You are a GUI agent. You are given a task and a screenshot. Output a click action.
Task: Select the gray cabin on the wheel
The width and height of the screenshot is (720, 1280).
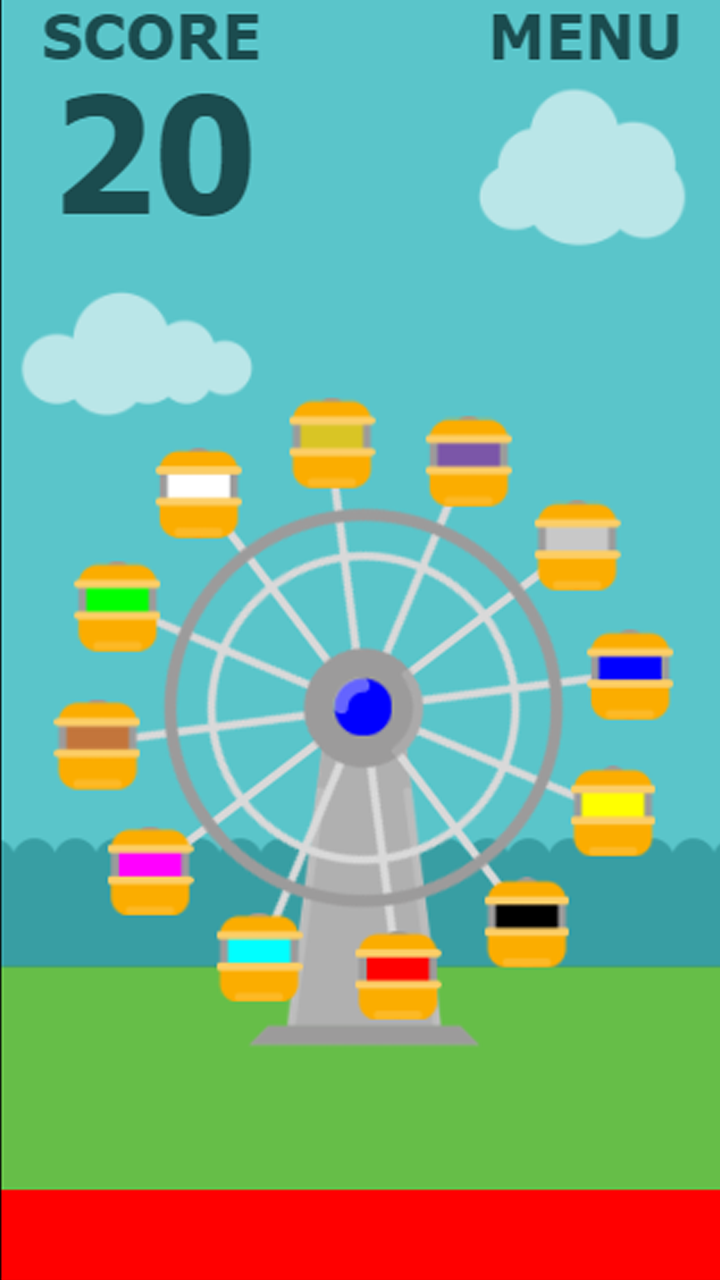coord(577,546)
